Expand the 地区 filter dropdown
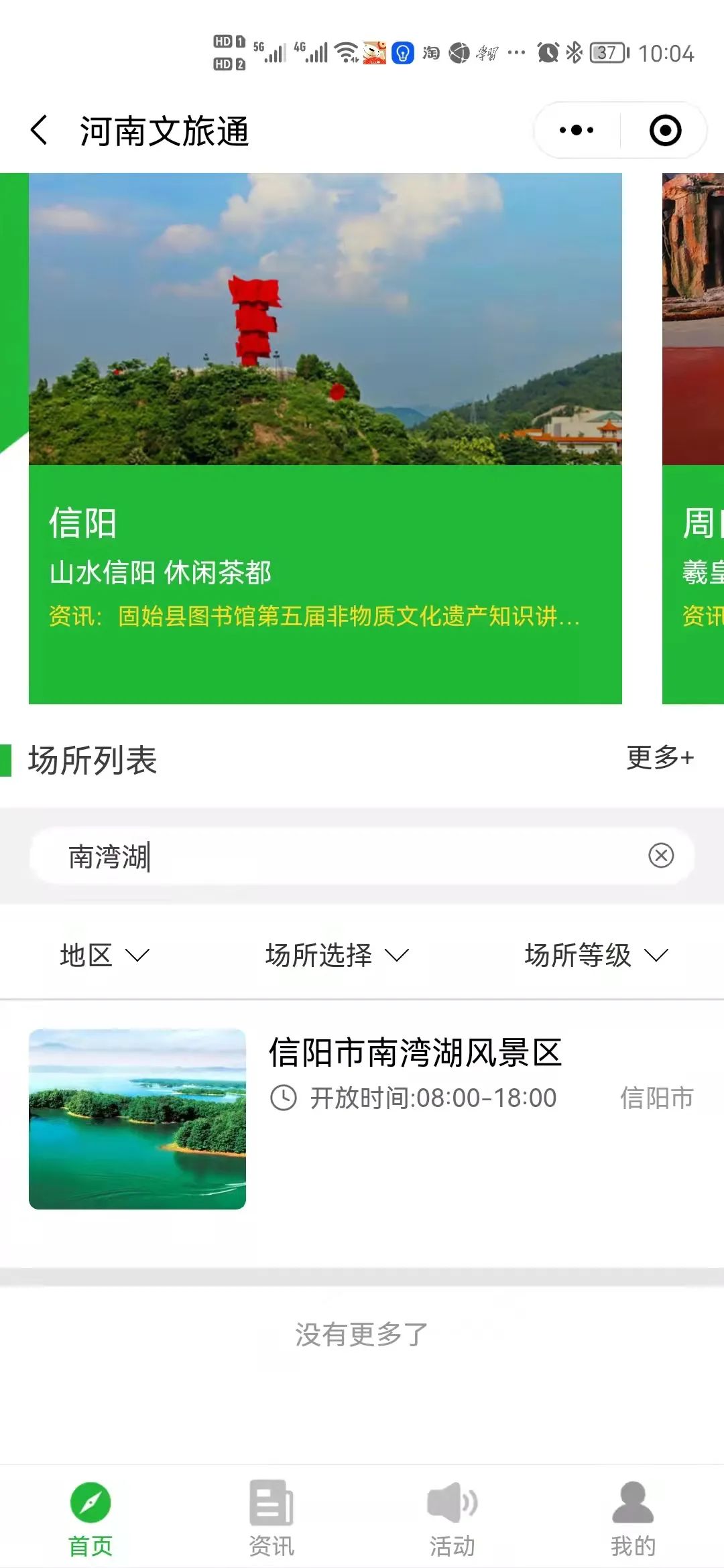Viewport: 724px width, 1568px height. coord(104,955)
